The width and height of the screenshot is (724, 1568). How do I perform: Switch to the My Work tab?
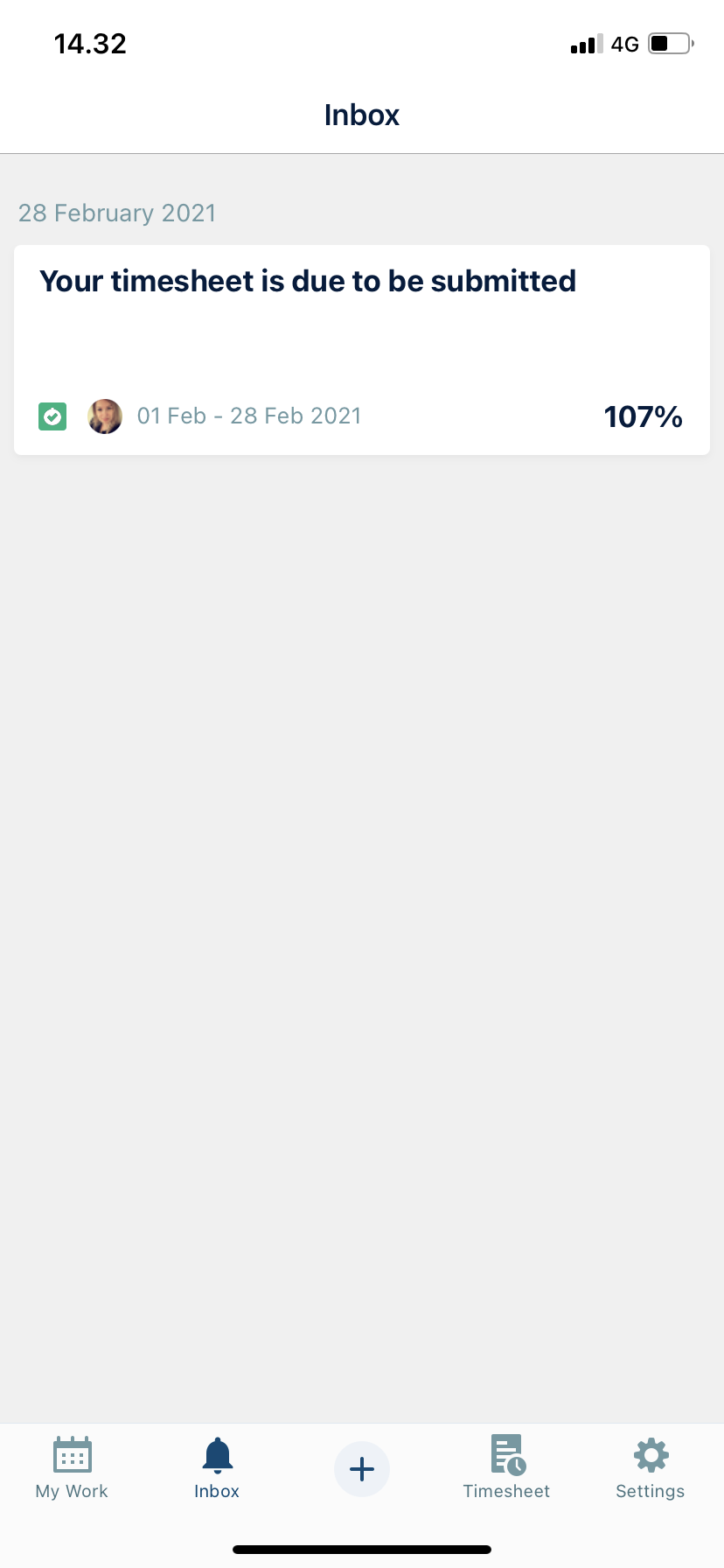click(x=73, y=1469)
